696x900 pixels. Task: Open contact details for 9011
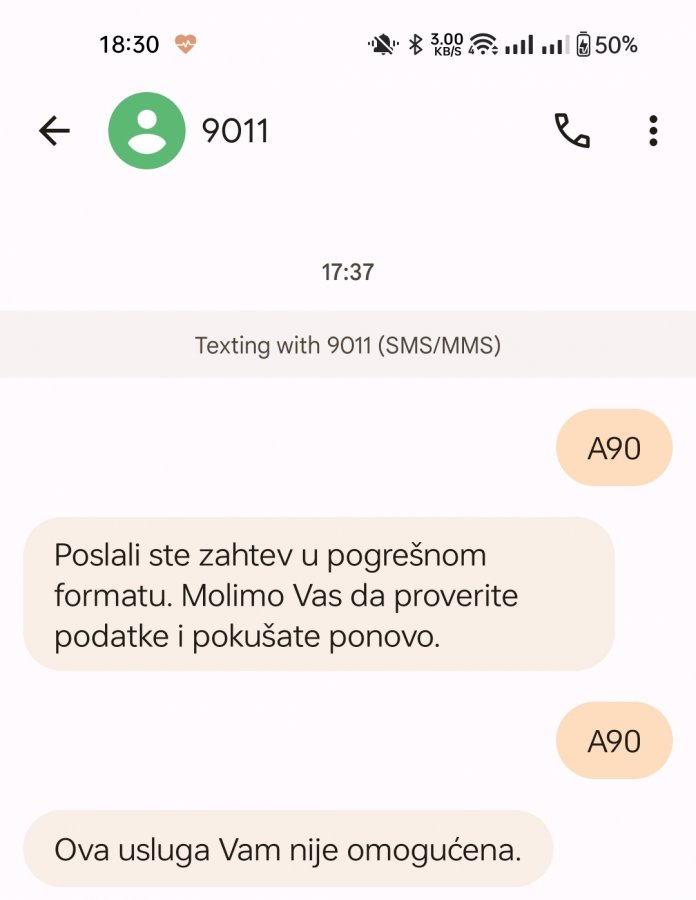tap(236, 131)
